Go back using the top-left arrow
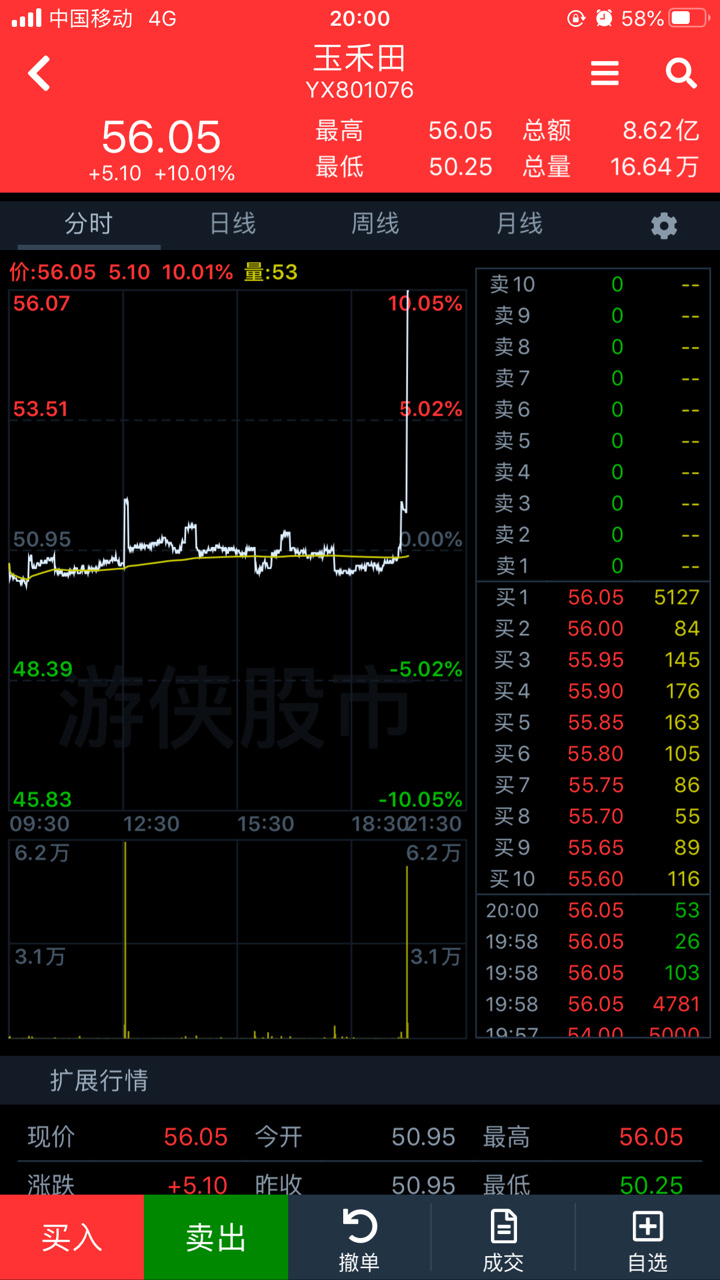This screenshot has width=720, height=1280. point(39,74)
